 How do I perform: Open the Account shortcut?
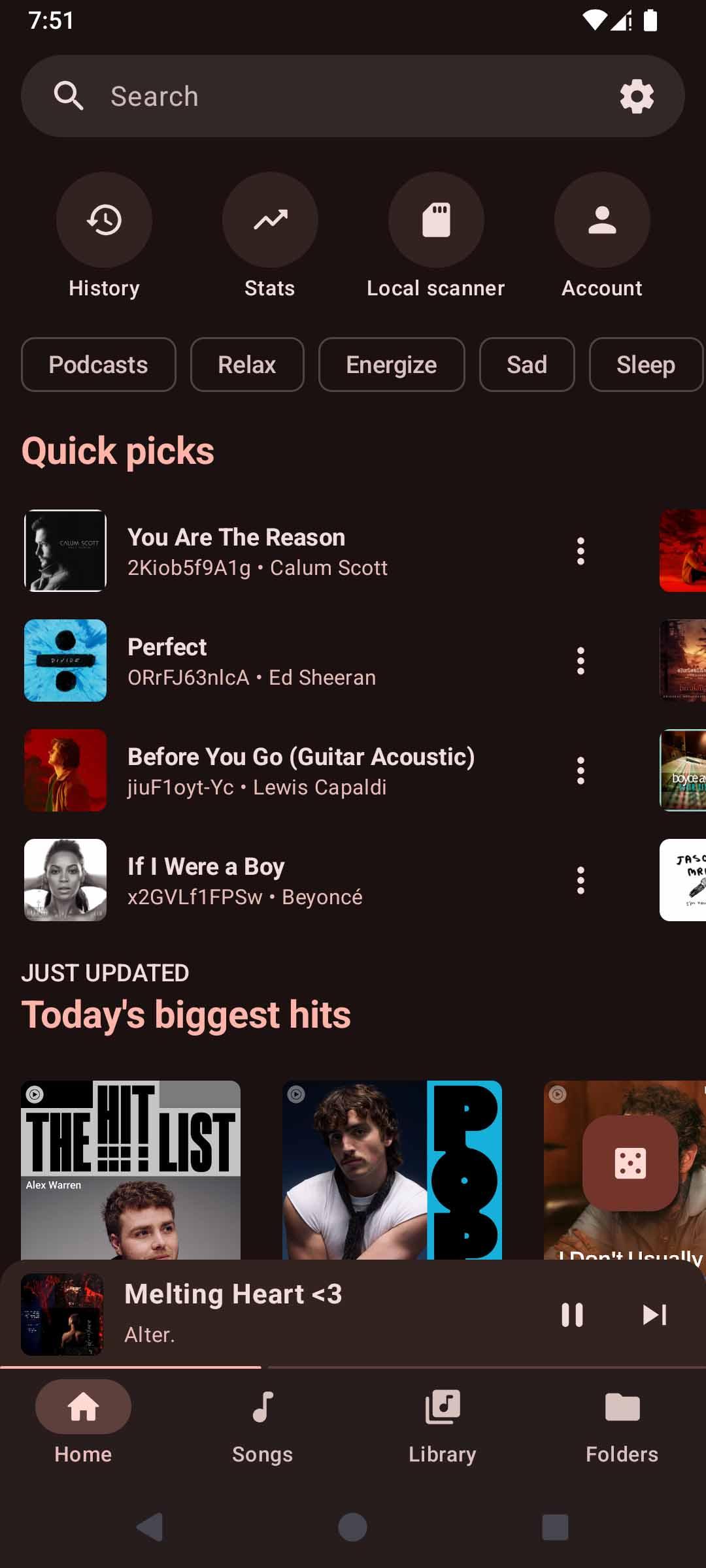click(602, 221)
